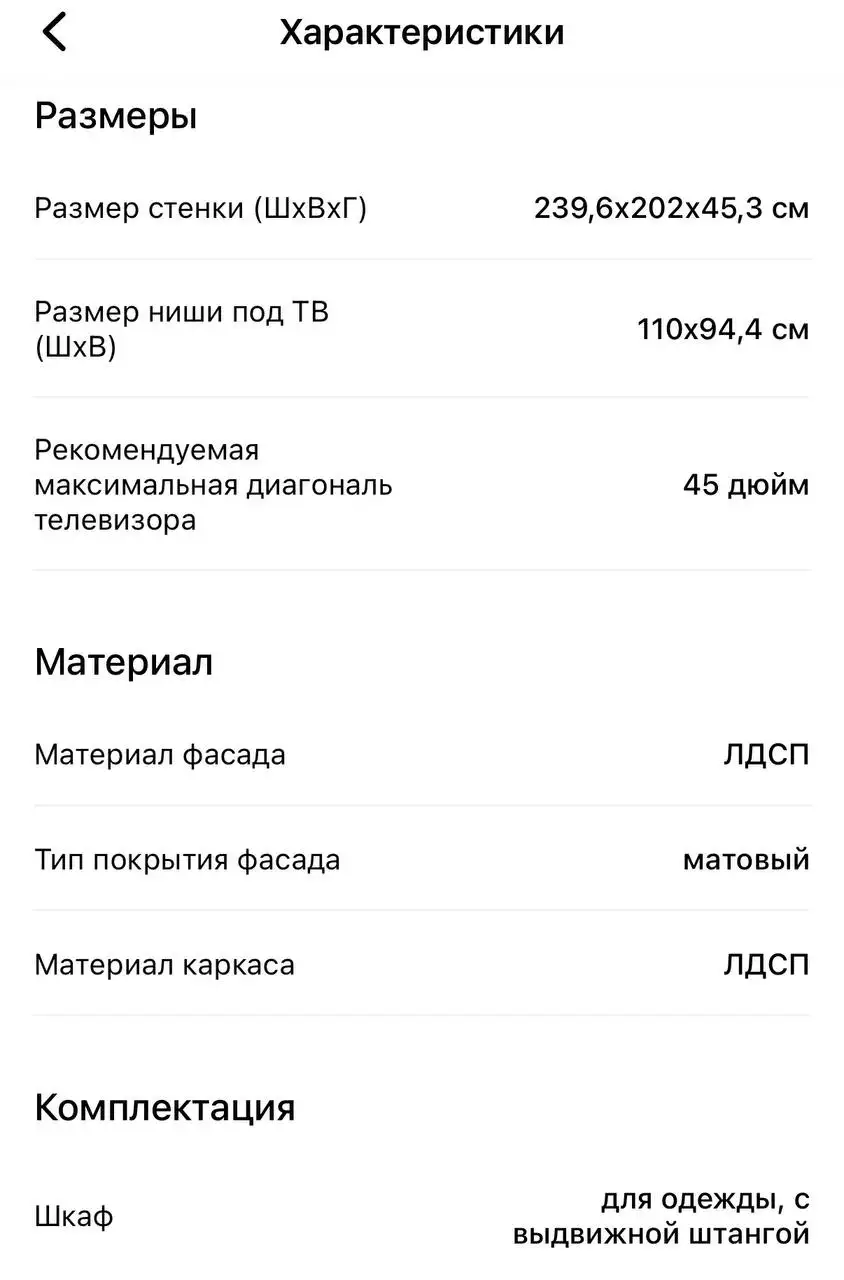
Task: Select the Материал фасада row
Action: click(159, 755)
